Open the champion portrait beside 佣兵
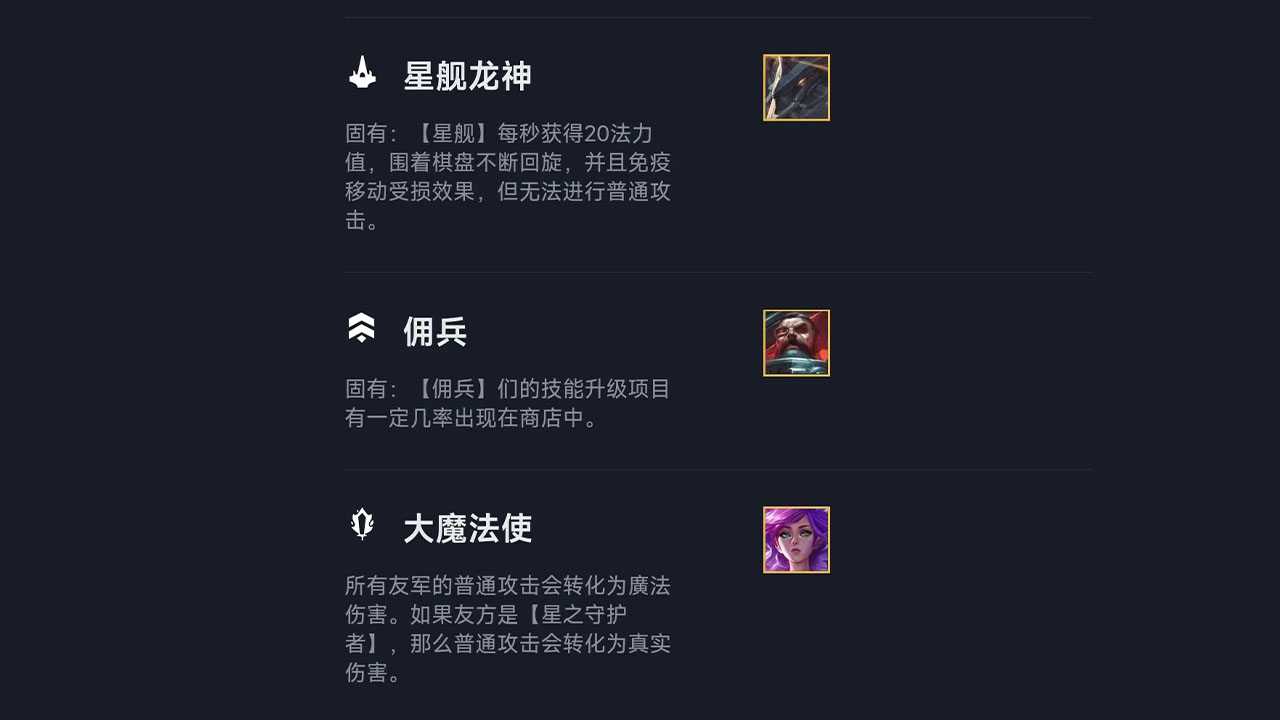The height and width of the screenshot is (720, 1280). (x=796, y=343)
